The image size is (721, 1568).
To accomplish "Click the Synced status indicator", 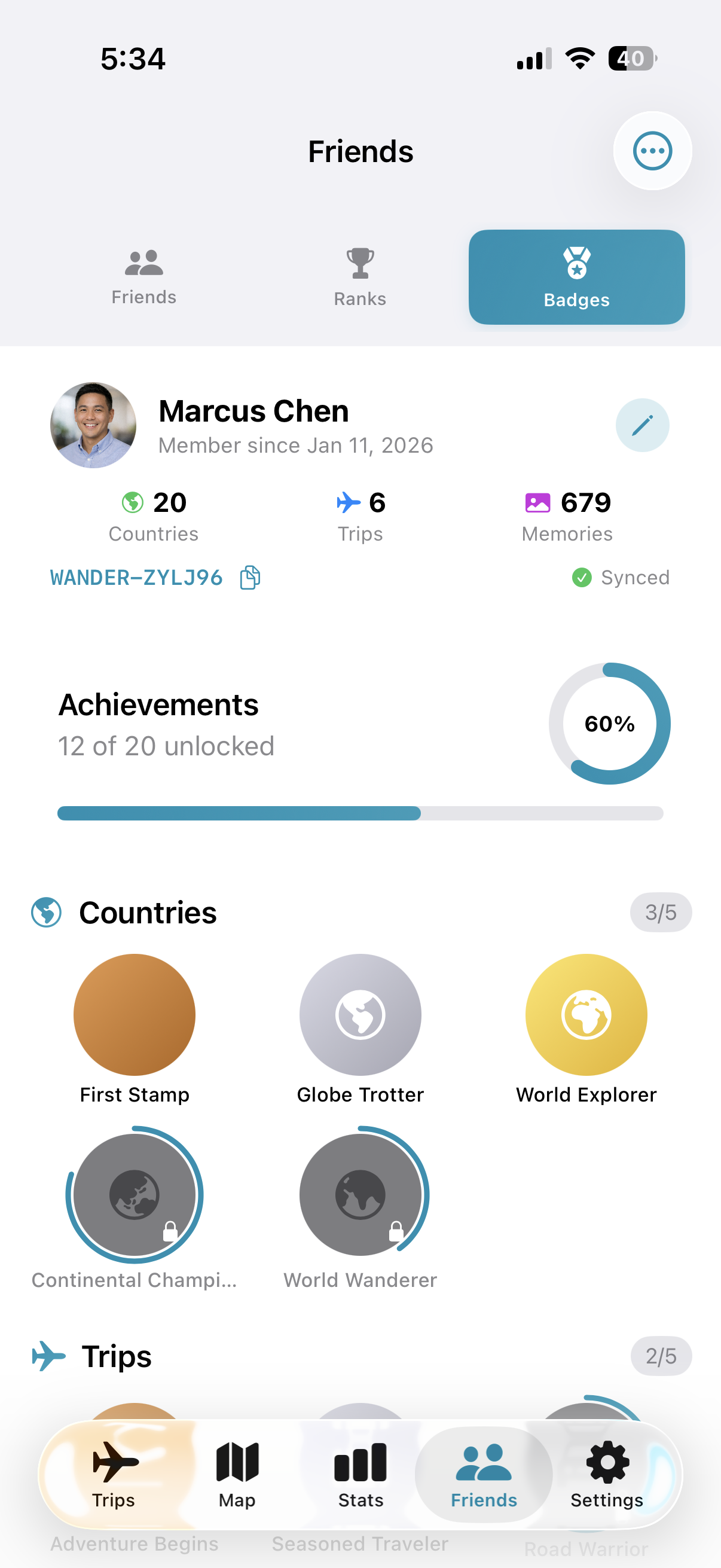I will (620, 578).
